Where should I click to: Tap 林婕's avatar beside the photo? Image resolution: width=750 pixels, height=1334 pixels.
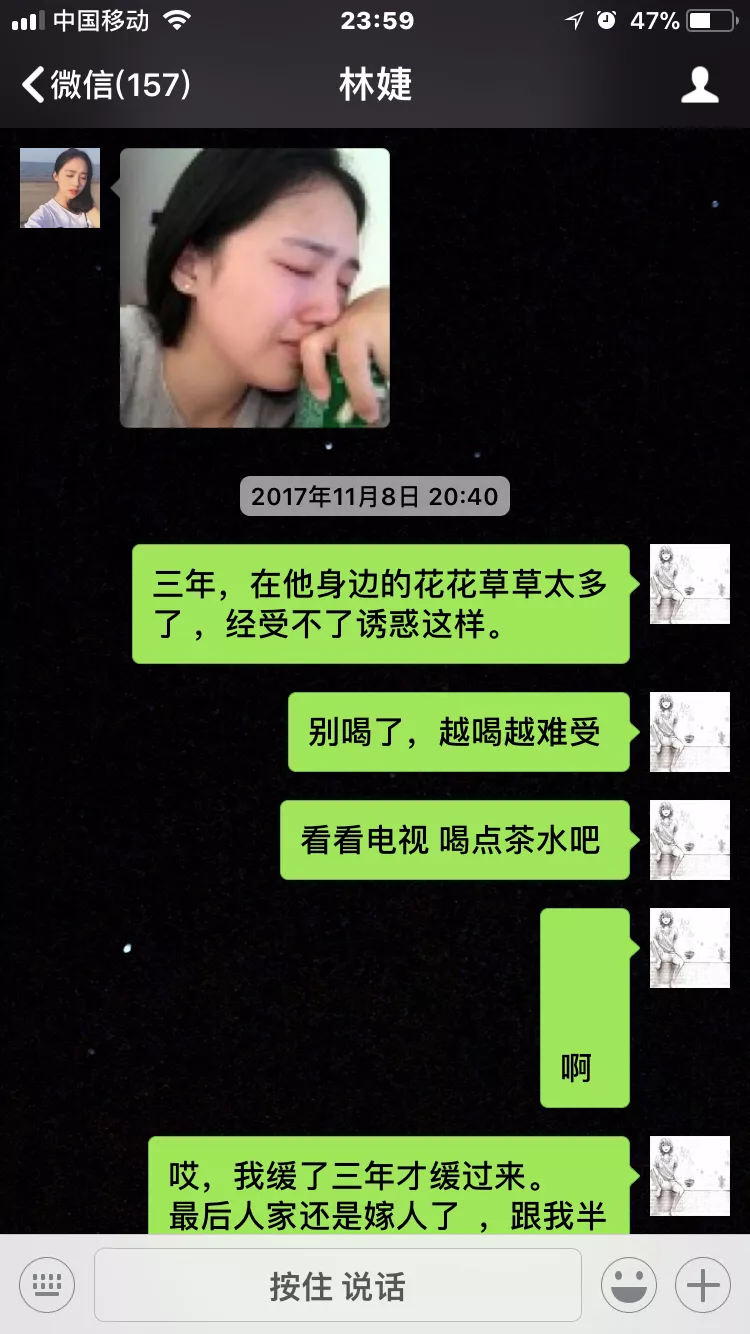point(60,188)
